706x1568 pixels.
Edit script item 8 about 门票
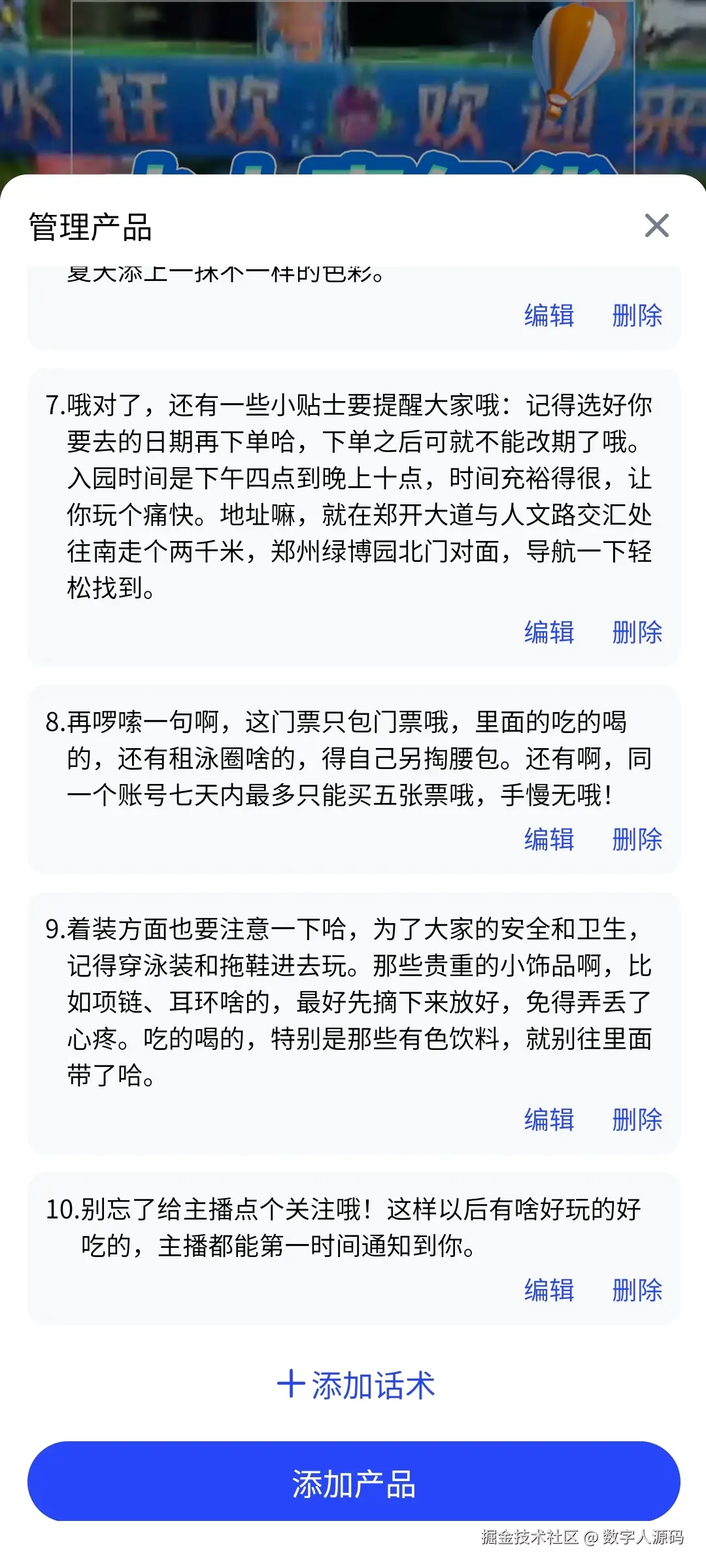pyautogui.click(x=549, y=840)
